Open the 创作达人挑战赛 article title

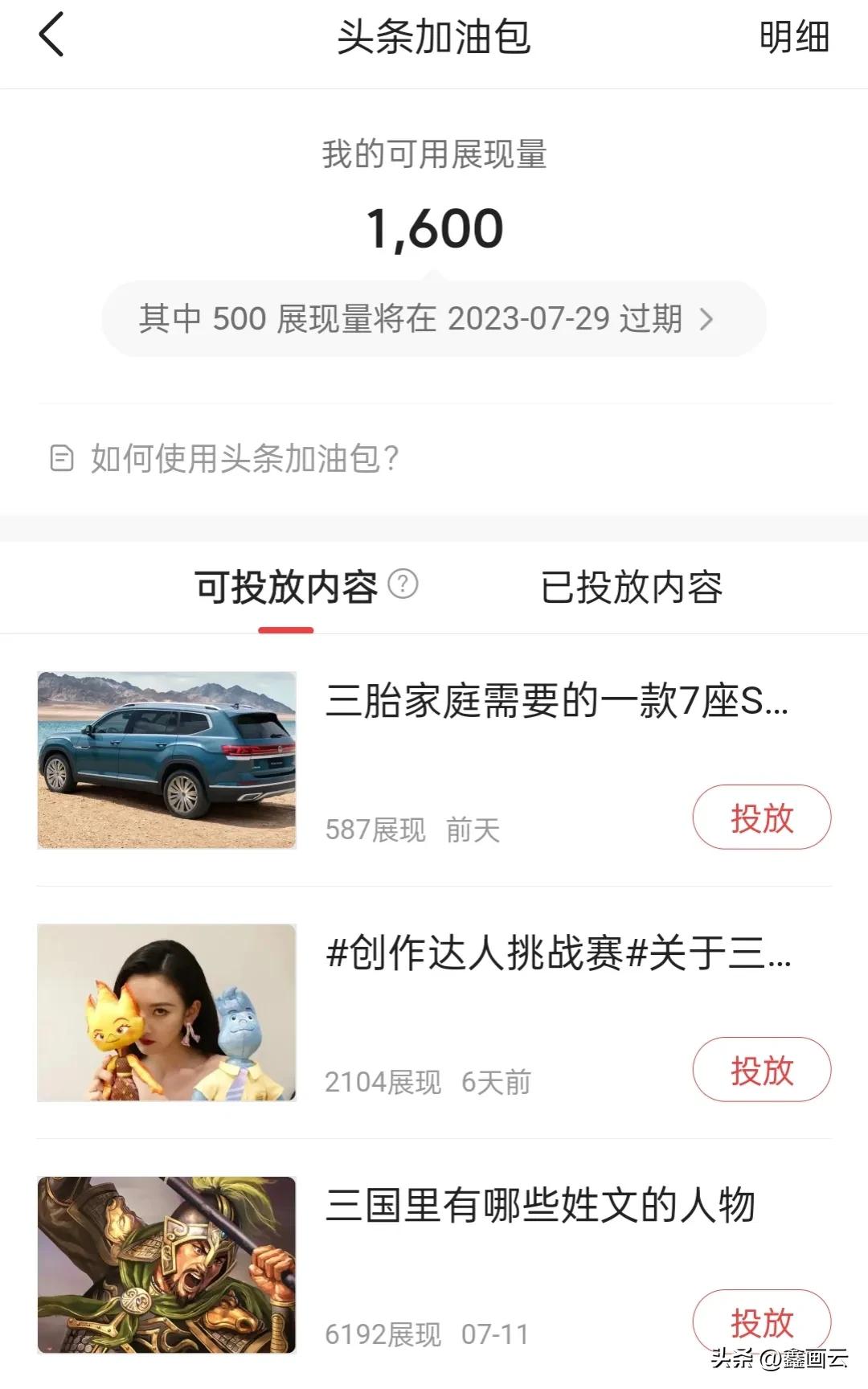coord(560,957)
